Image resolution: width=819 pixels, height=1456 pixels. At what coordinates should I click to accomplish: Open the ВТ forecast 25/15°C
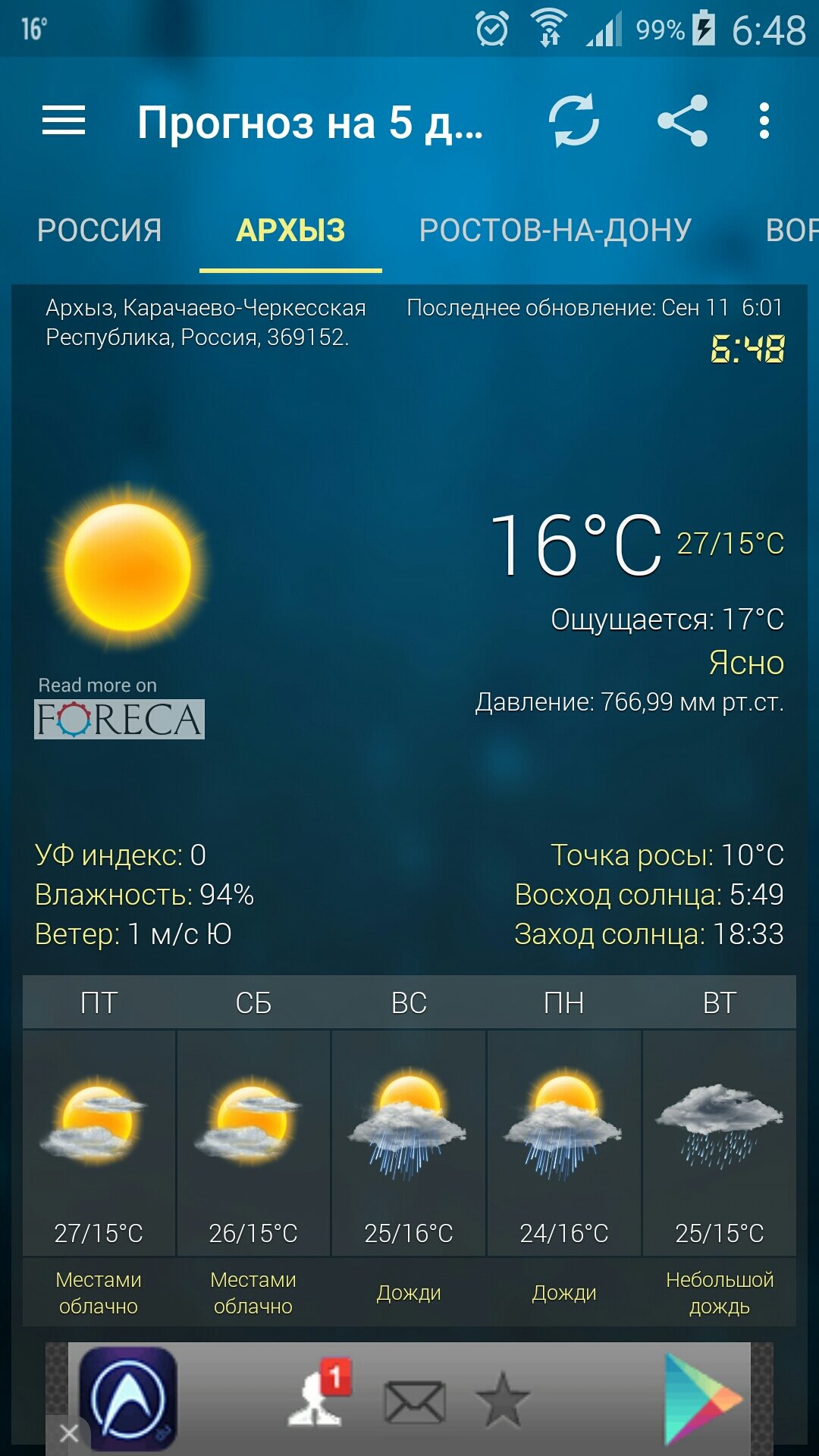(719, 1142)
